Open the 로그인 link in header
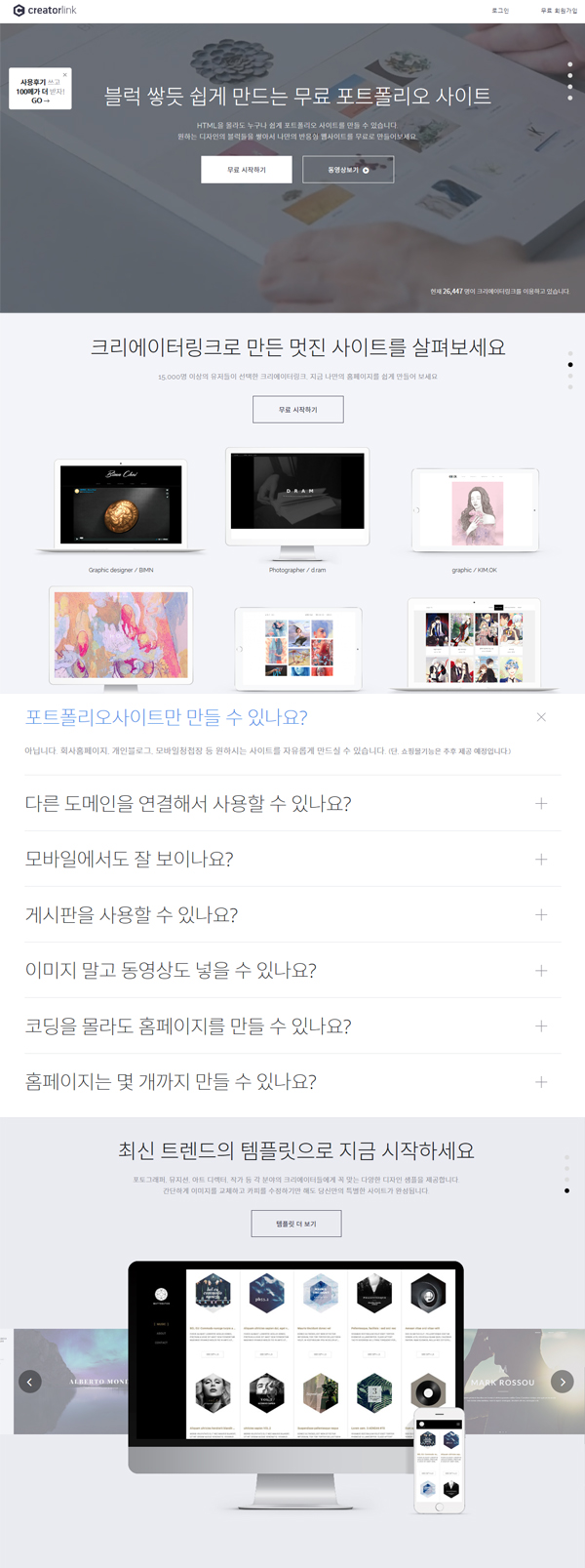585x1568 pixels. pos(500,11)
